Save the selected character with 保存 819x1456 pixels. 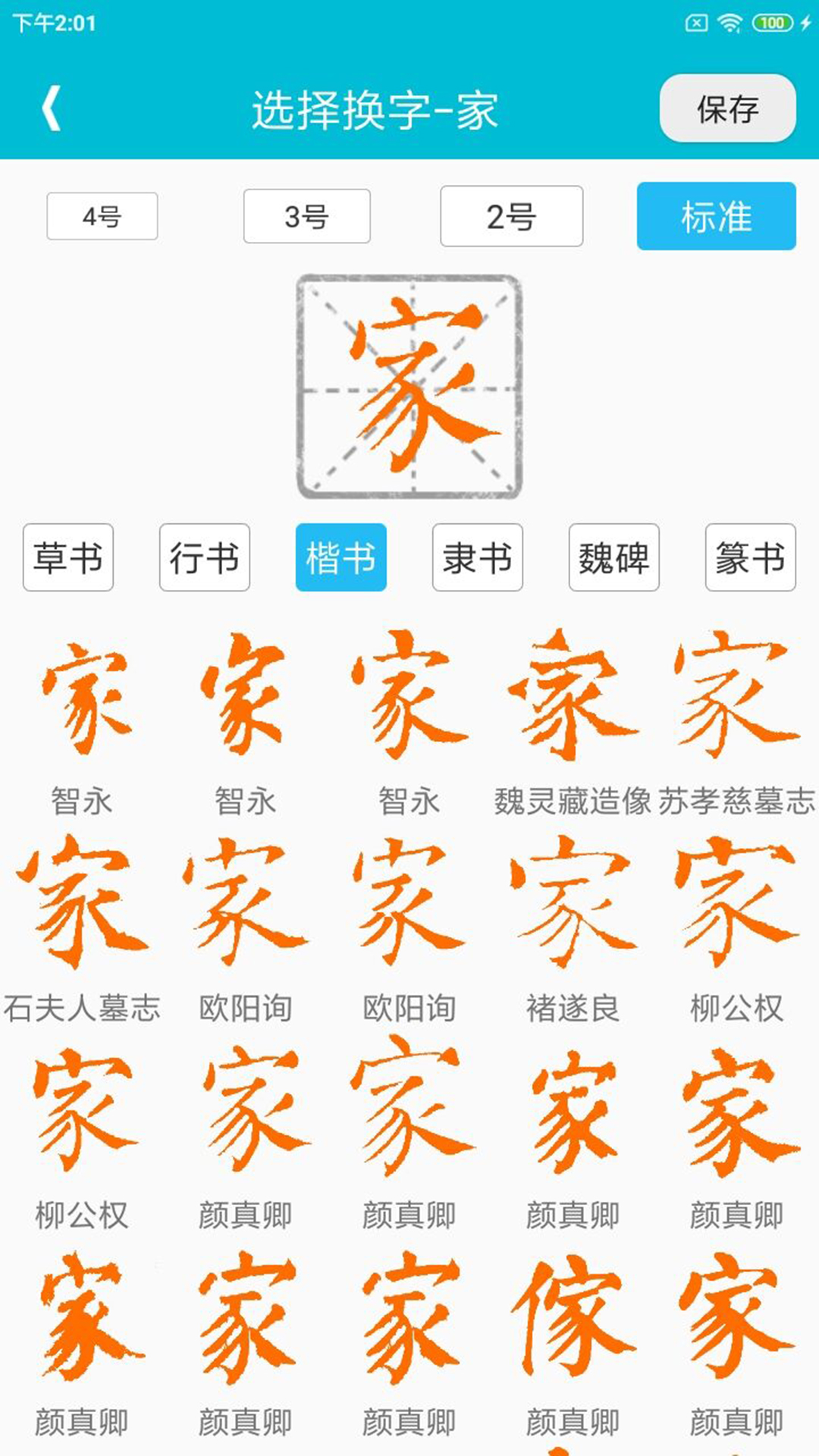click(727, 108)
